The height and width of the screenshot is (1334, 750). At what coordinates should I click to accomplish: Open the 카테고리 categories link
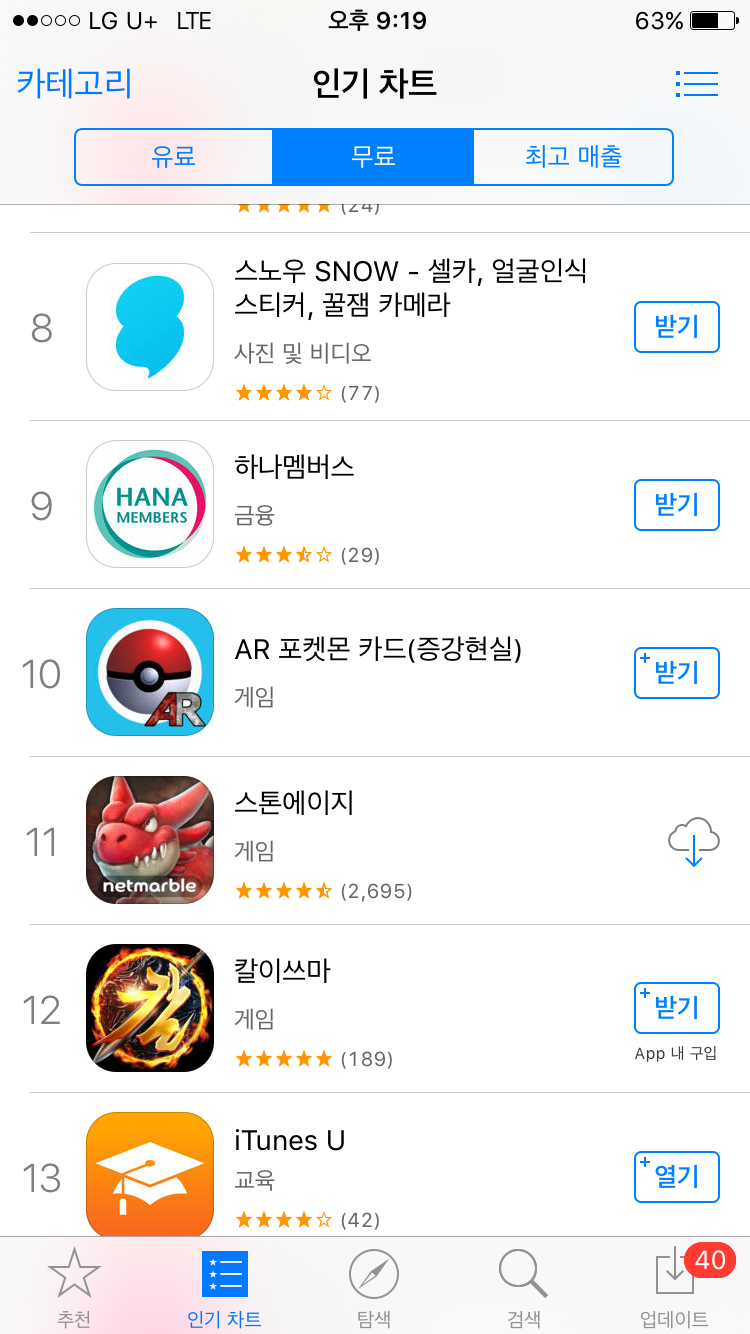coord(74,83)
